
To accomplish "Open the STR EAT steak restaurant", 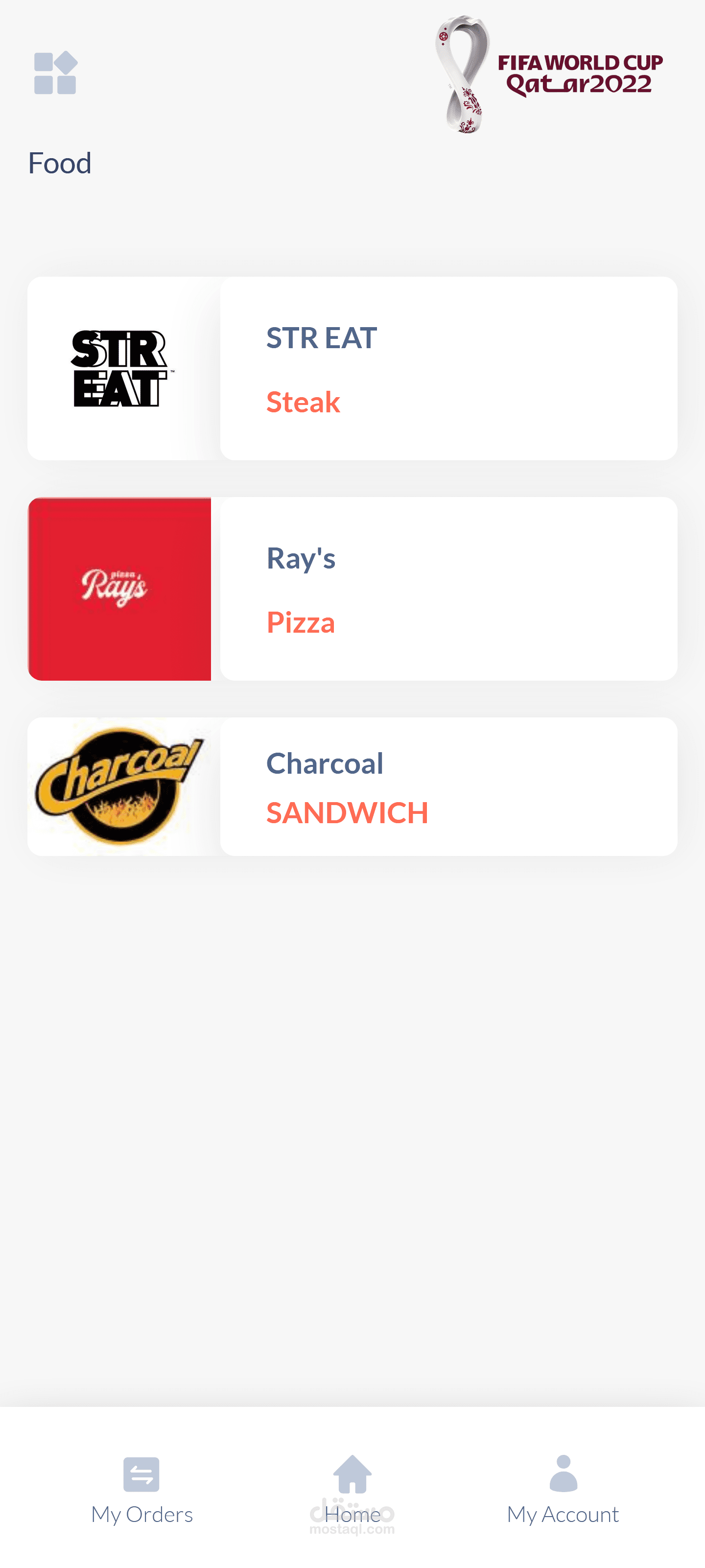I will [x=352, y=368].
